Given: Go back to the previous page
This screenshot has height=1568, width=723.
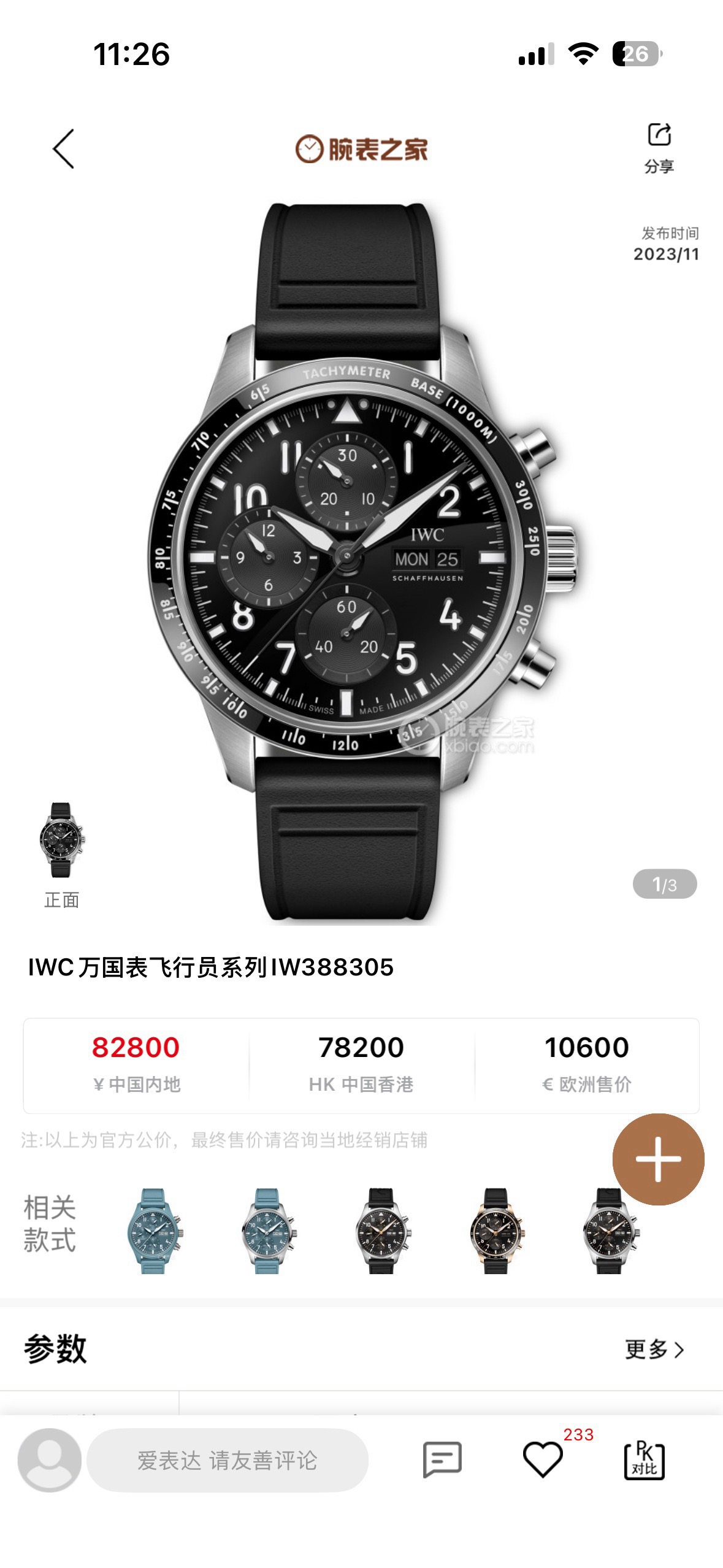Looking at the screenshot, I should click(63, 148).
